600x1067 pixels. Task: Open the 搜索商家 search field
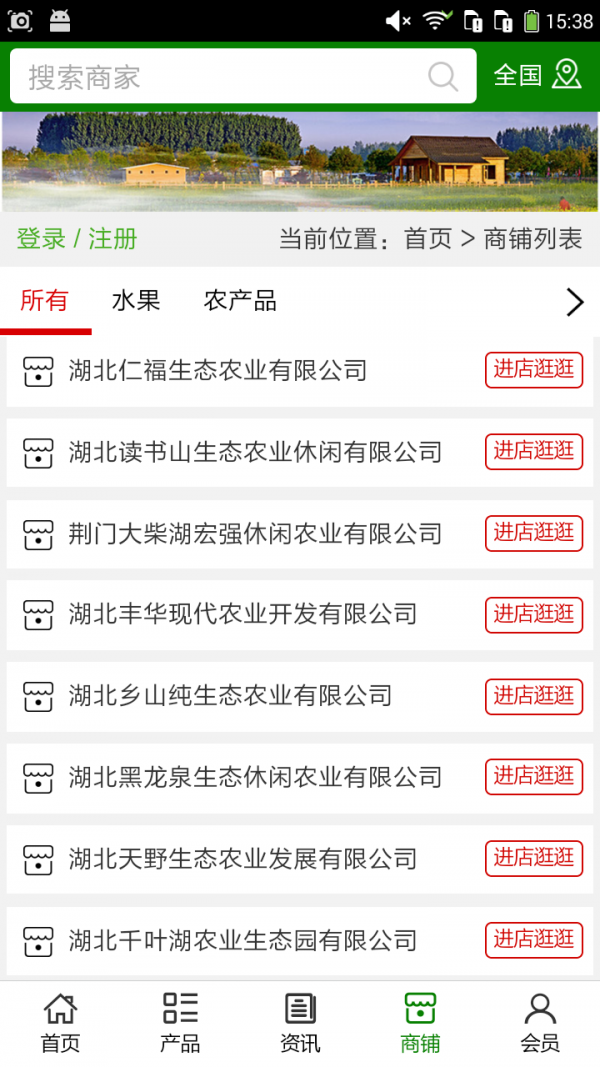[x=220, y=77]
